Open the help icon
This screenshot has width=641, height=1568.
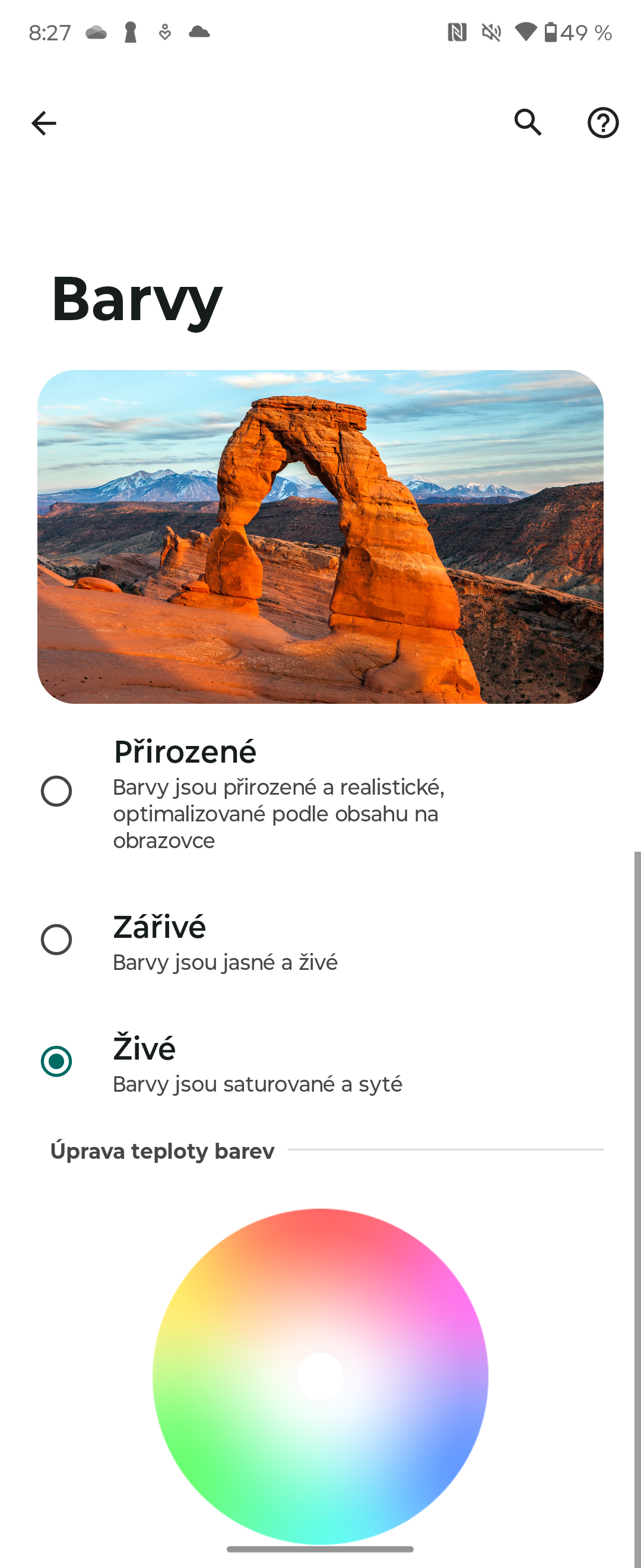pyautogui.click(x=602, y=123)
